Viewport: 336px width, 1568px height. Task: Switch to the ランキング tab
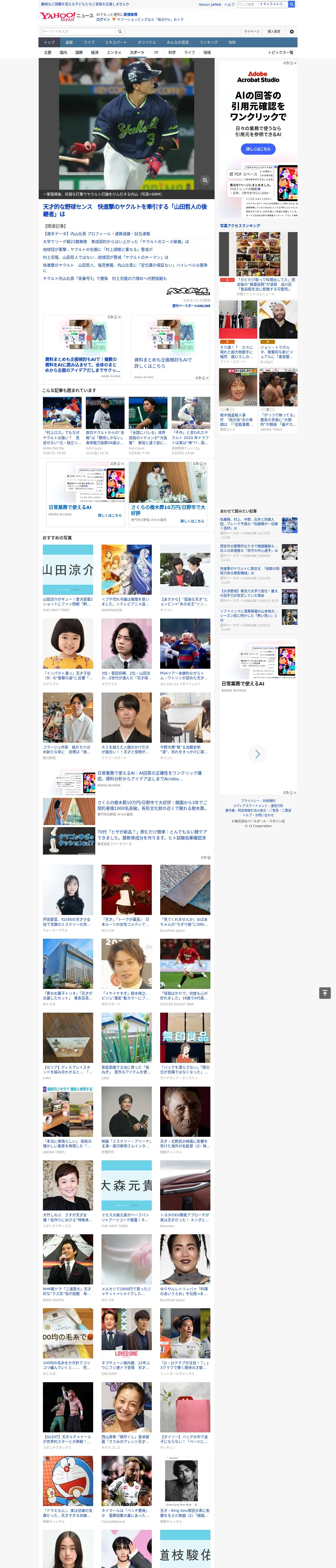pos(209,43)
